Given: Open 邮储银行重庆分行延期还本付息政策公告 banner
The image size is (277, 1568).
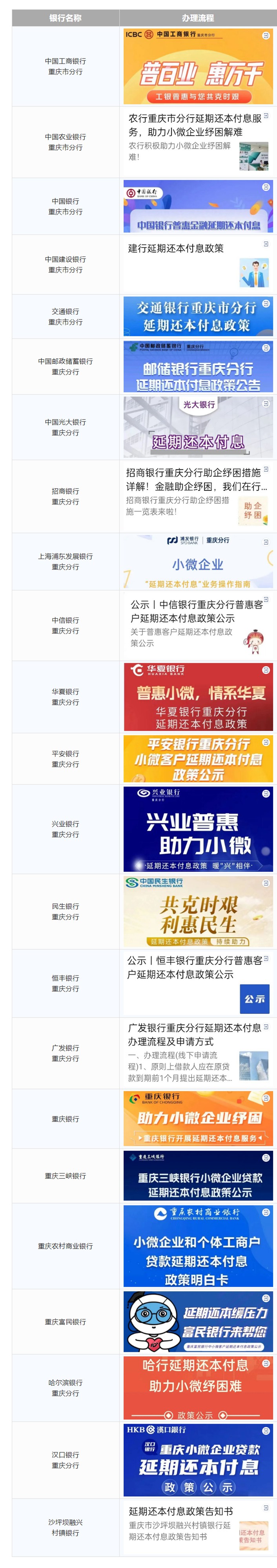Looking at the screenshot, I should tap(198, 366).
